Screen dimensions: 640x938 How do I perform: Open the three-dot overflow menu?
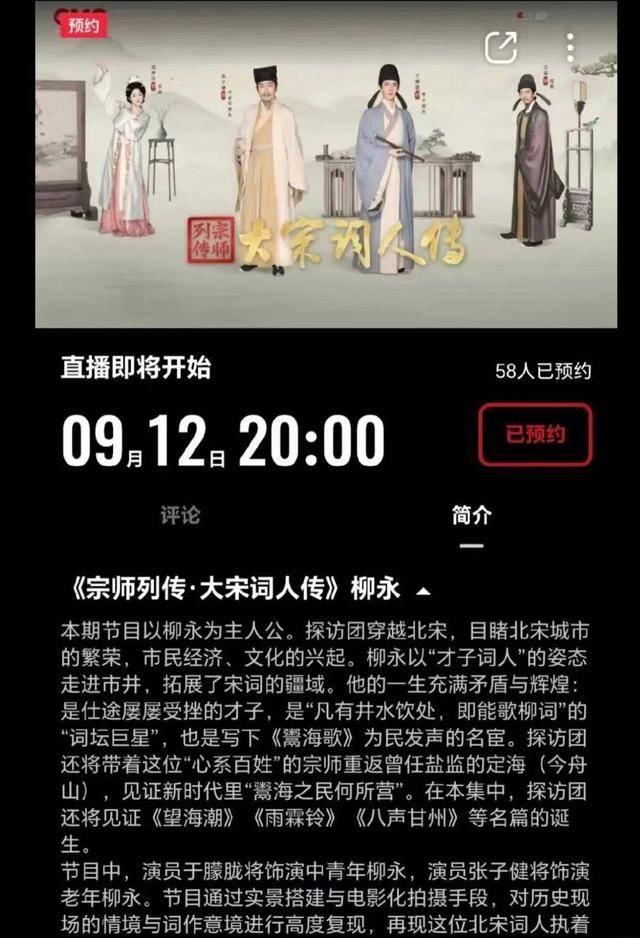[x=570, y=47]
